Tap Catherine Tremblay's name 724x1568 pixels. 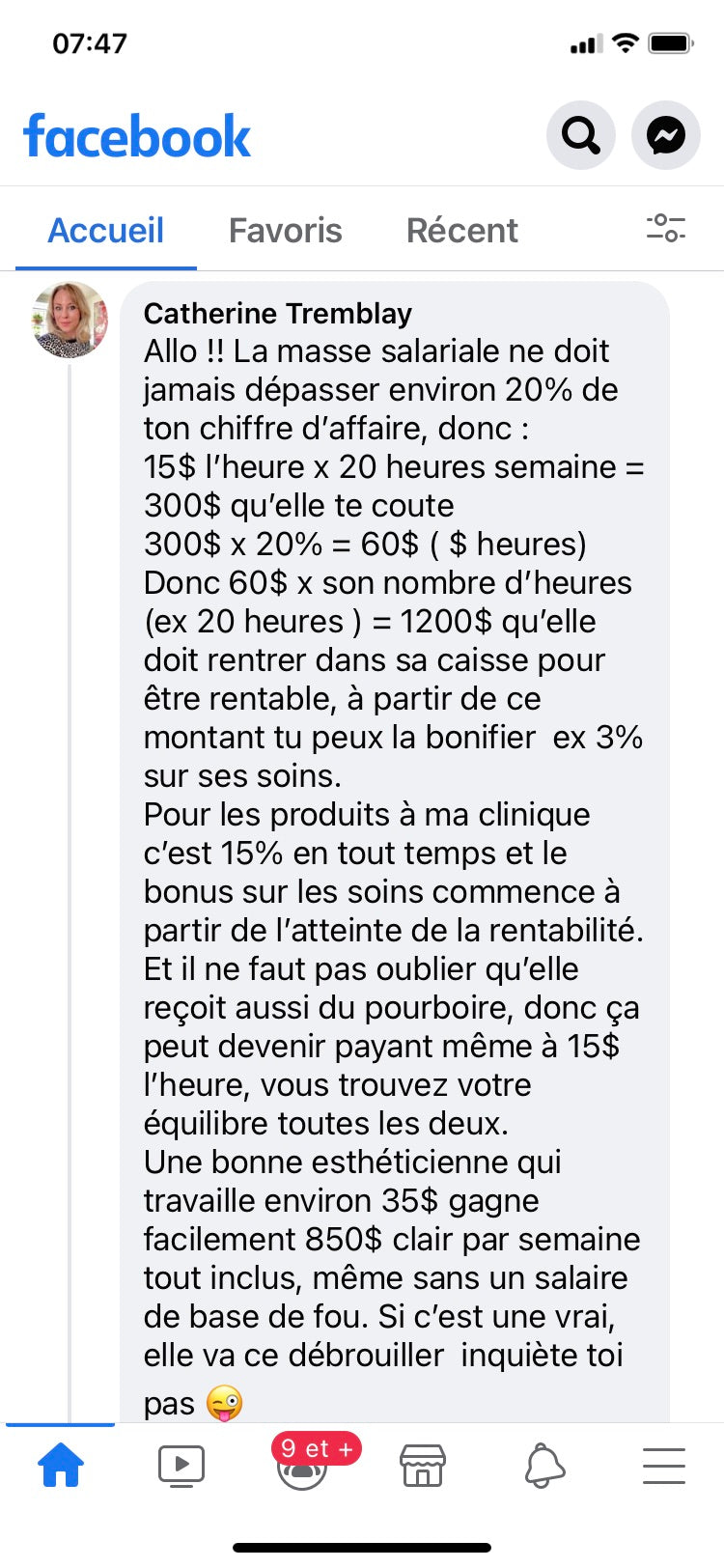(277, 314)
